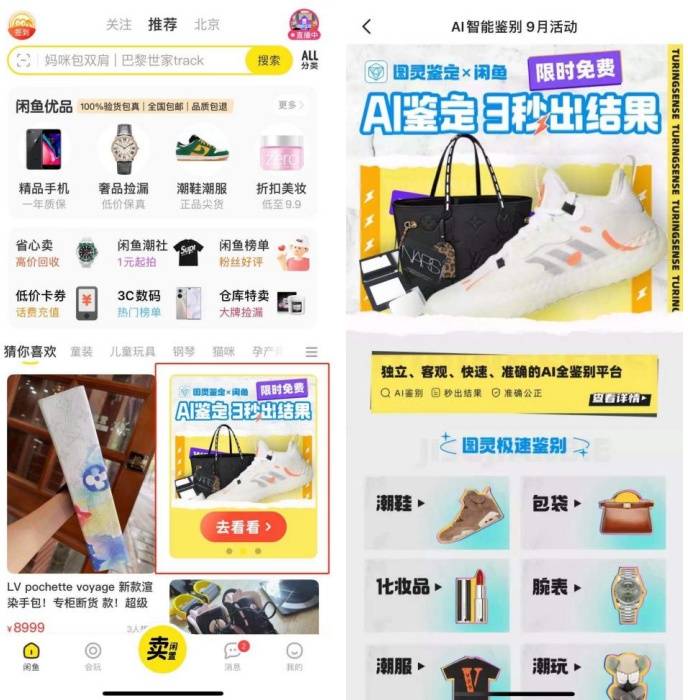
Task: Go back from the AI智能鉴别 page
Action: tap(367, 27)
